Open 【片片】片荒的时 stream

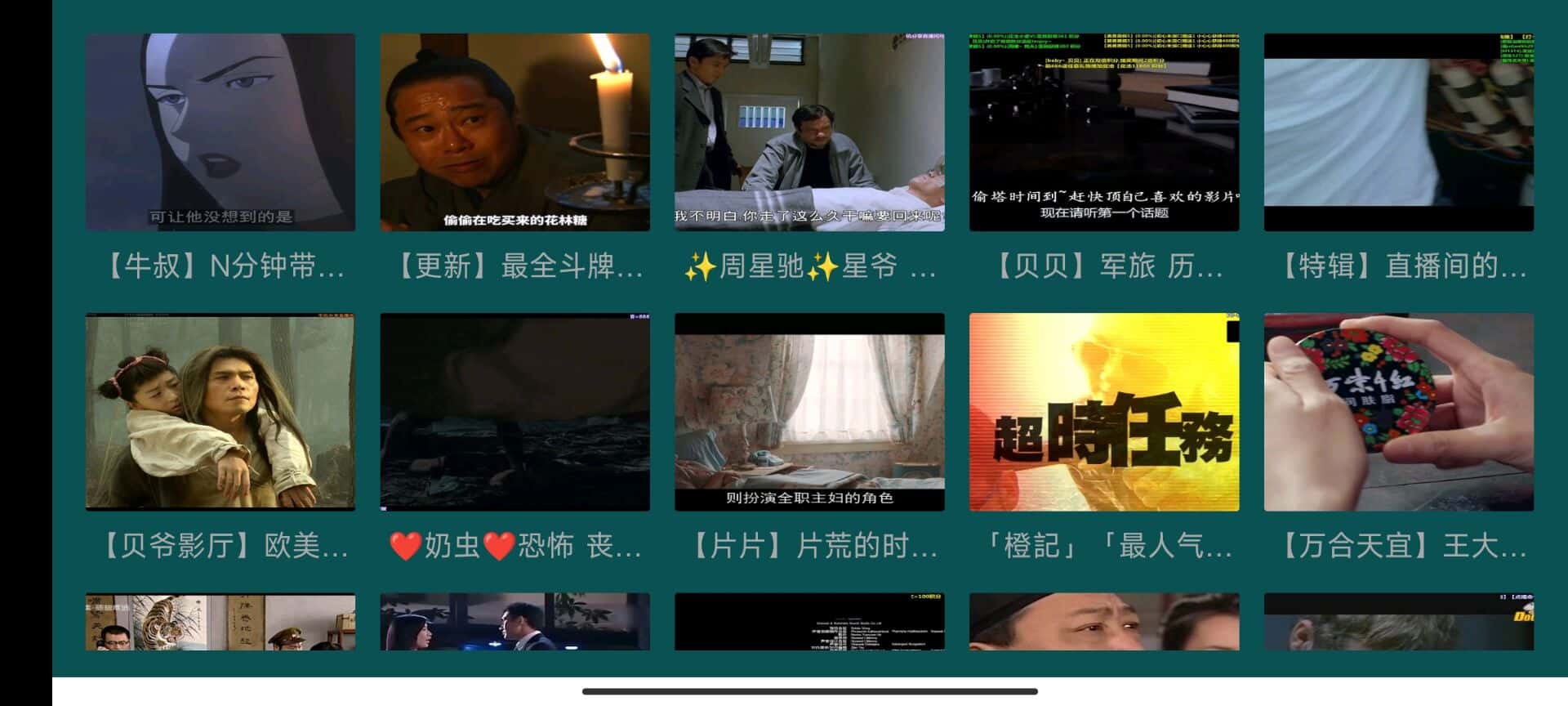[809, 412]
